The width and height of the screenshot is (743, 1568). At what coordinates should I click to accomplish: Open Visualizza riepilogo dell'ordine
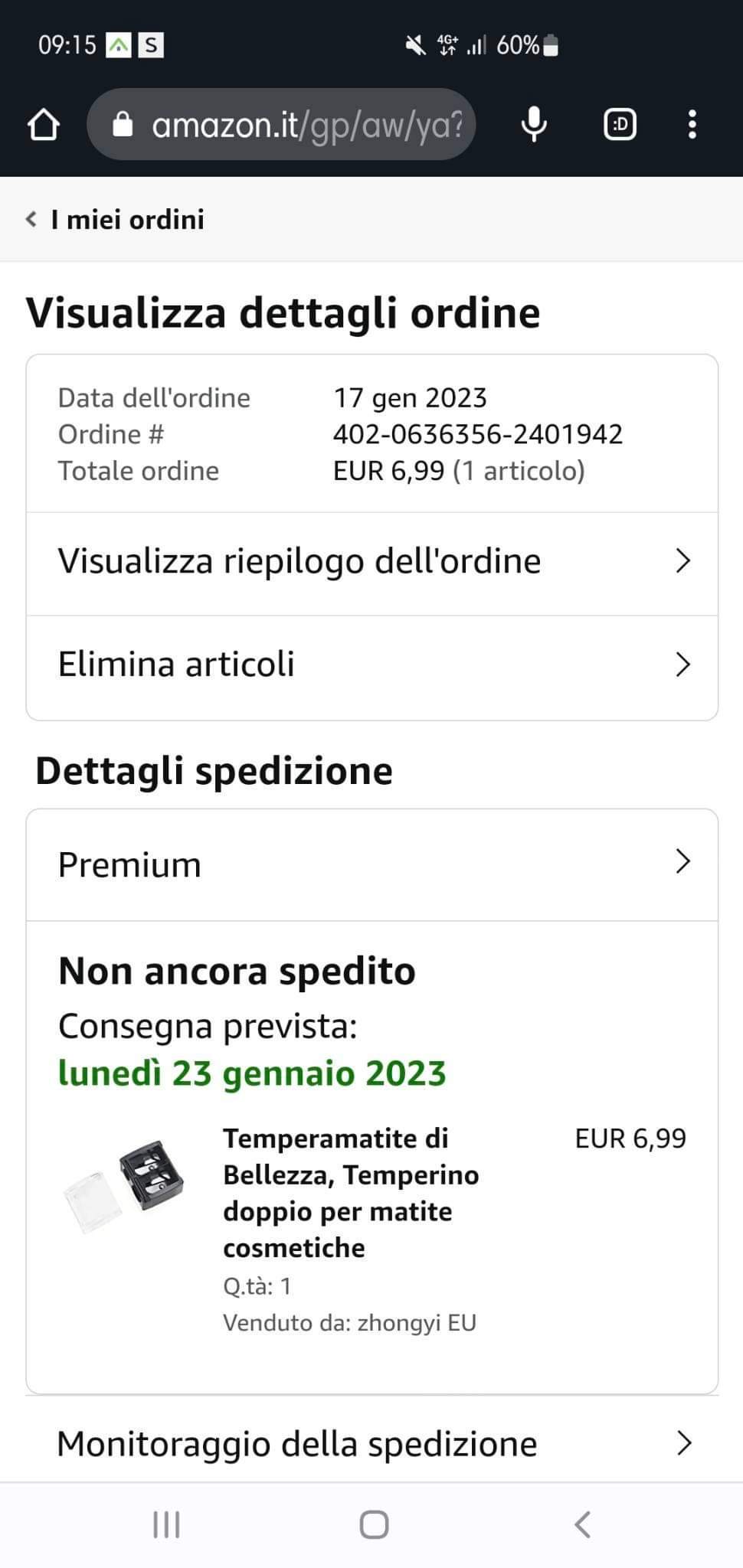click(372, 562)
